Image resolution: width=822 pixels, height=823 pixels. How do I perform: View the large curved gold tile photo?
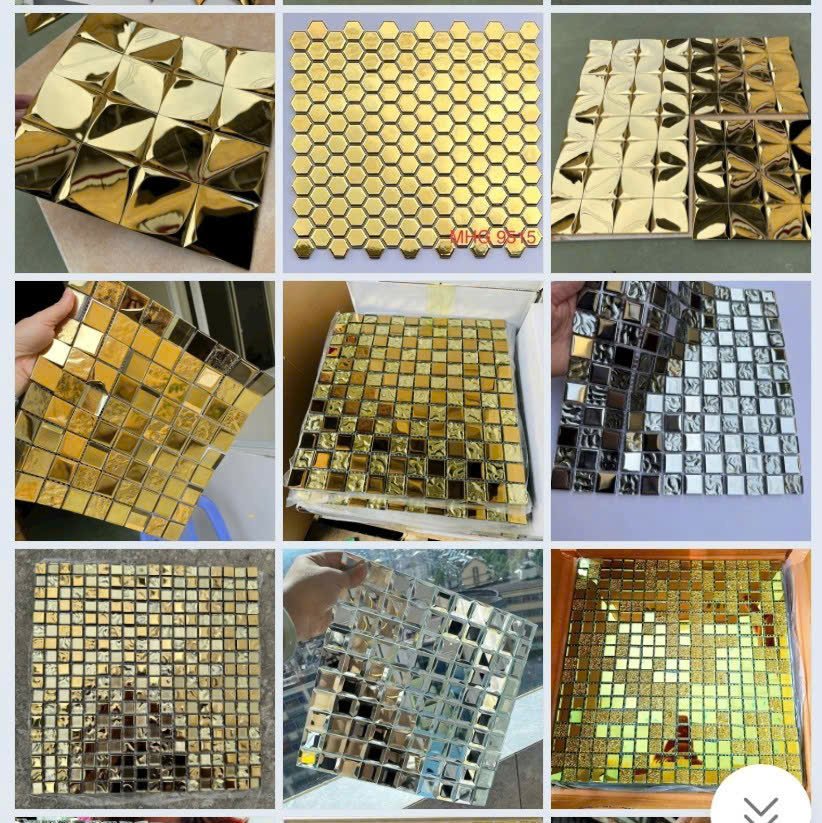click(145, 142)
